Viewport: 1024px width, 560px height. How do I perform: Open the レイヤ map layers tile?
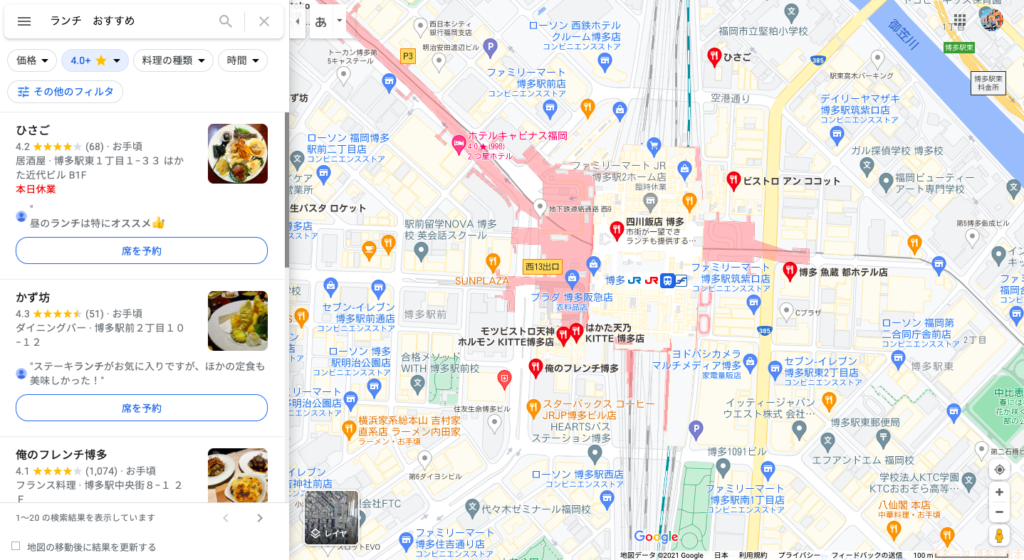331,517
